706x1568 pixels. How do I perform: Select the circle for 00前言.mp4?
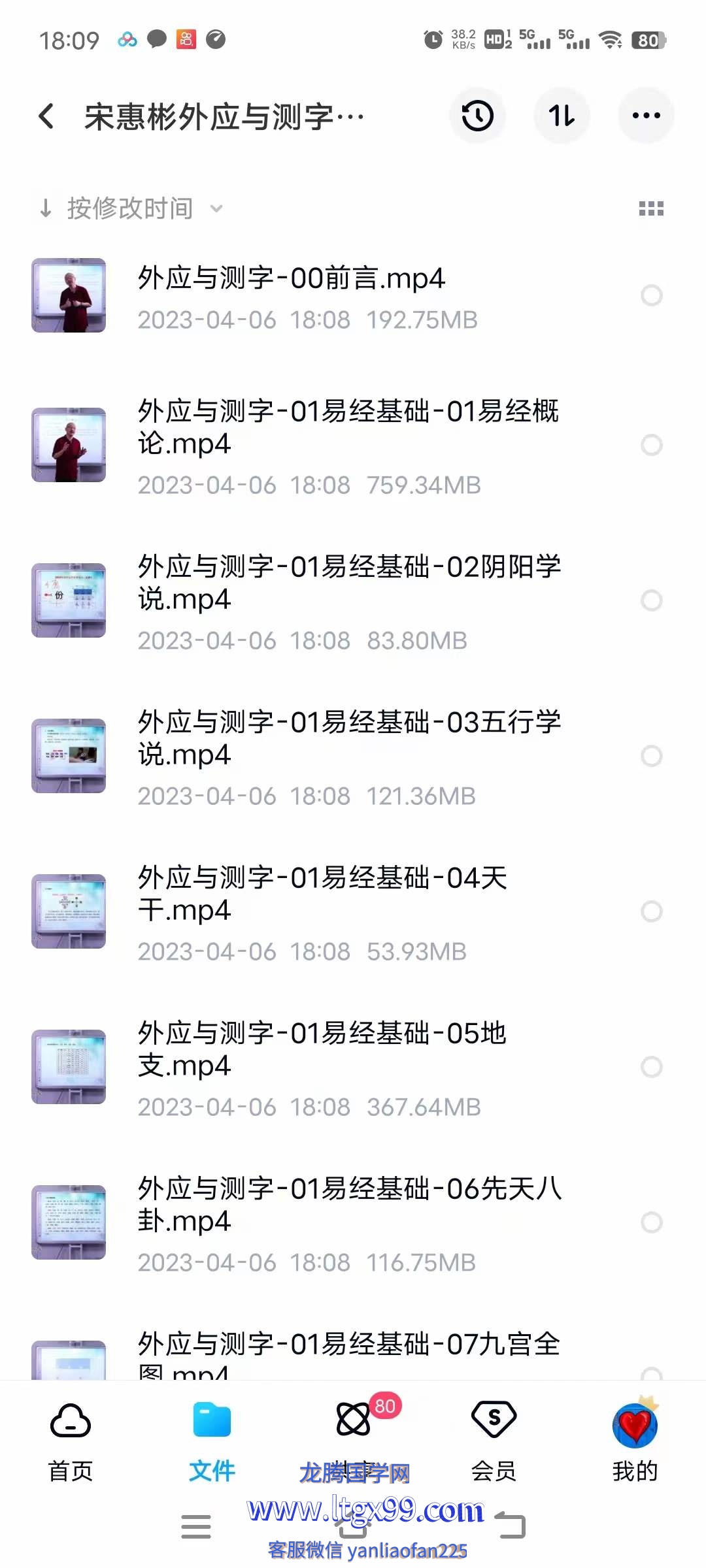click(x=651, y=295)
